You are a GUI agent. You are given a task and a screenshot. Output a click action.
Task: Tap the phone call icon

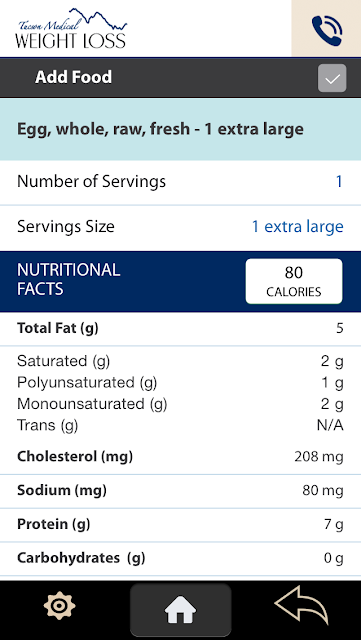point(326,30)
